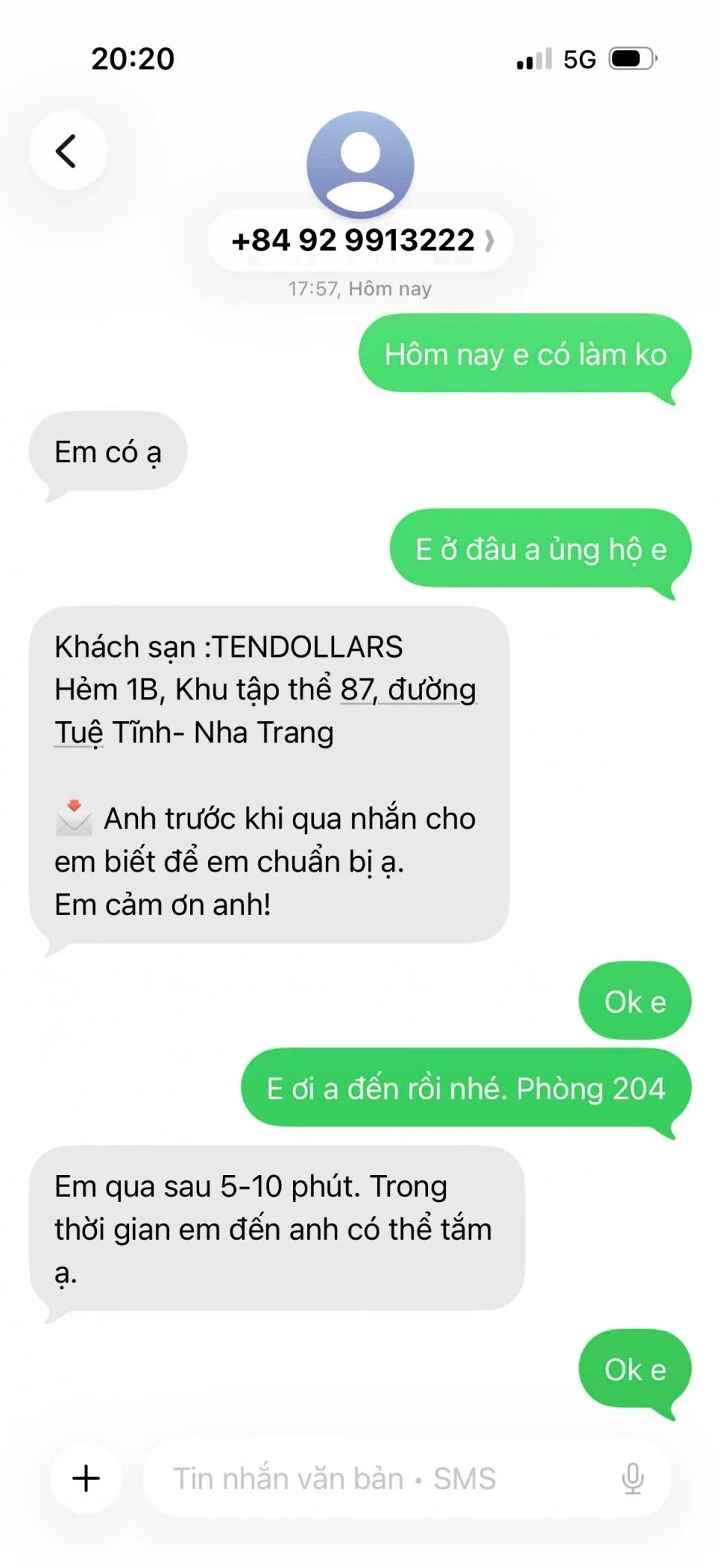
Task: Go back to the messages list
Action: (67, 150)
